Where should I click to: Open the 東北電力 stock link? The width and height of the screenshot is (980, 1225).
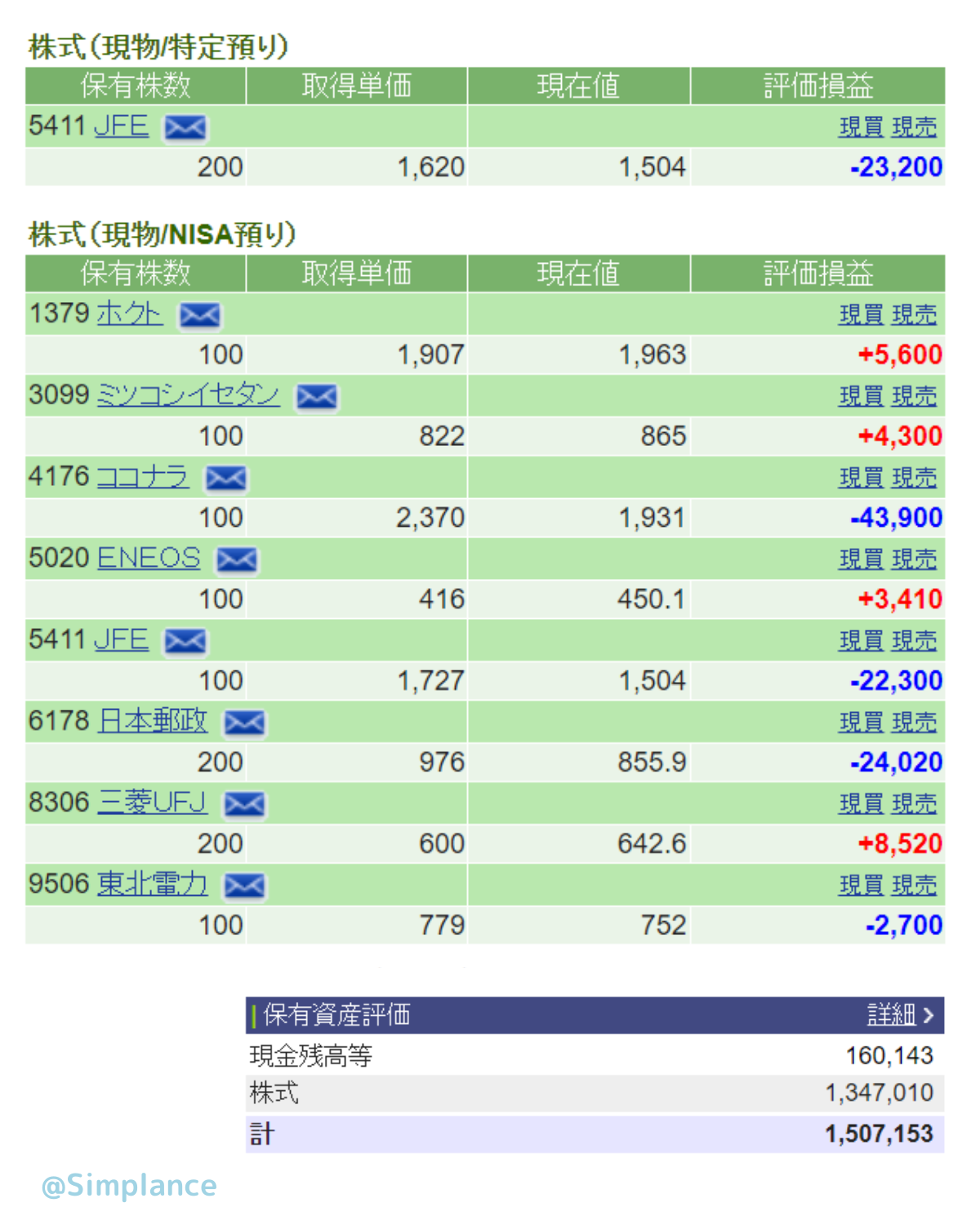pos(152,884)
